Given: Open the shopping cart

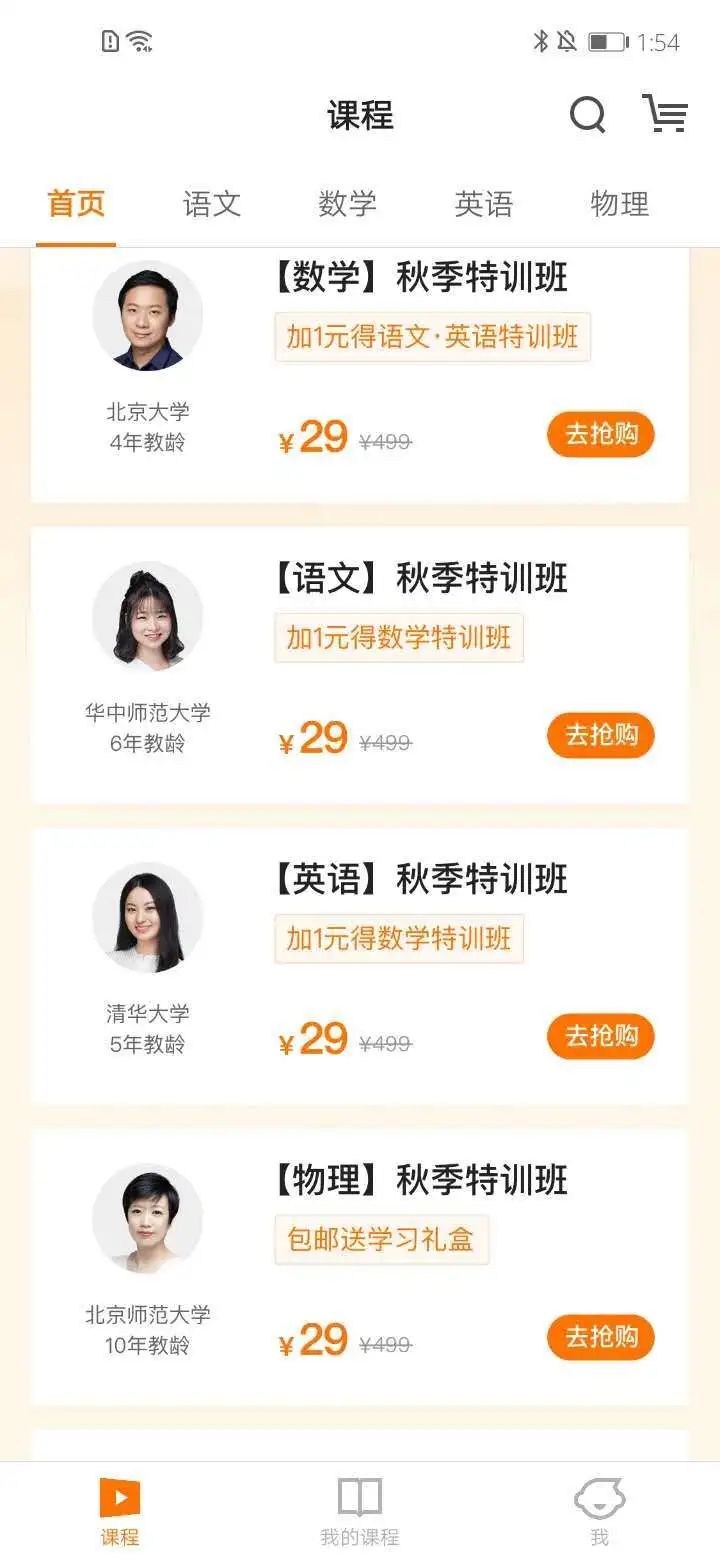Looking at the screenshot, I should click(664, 114).
